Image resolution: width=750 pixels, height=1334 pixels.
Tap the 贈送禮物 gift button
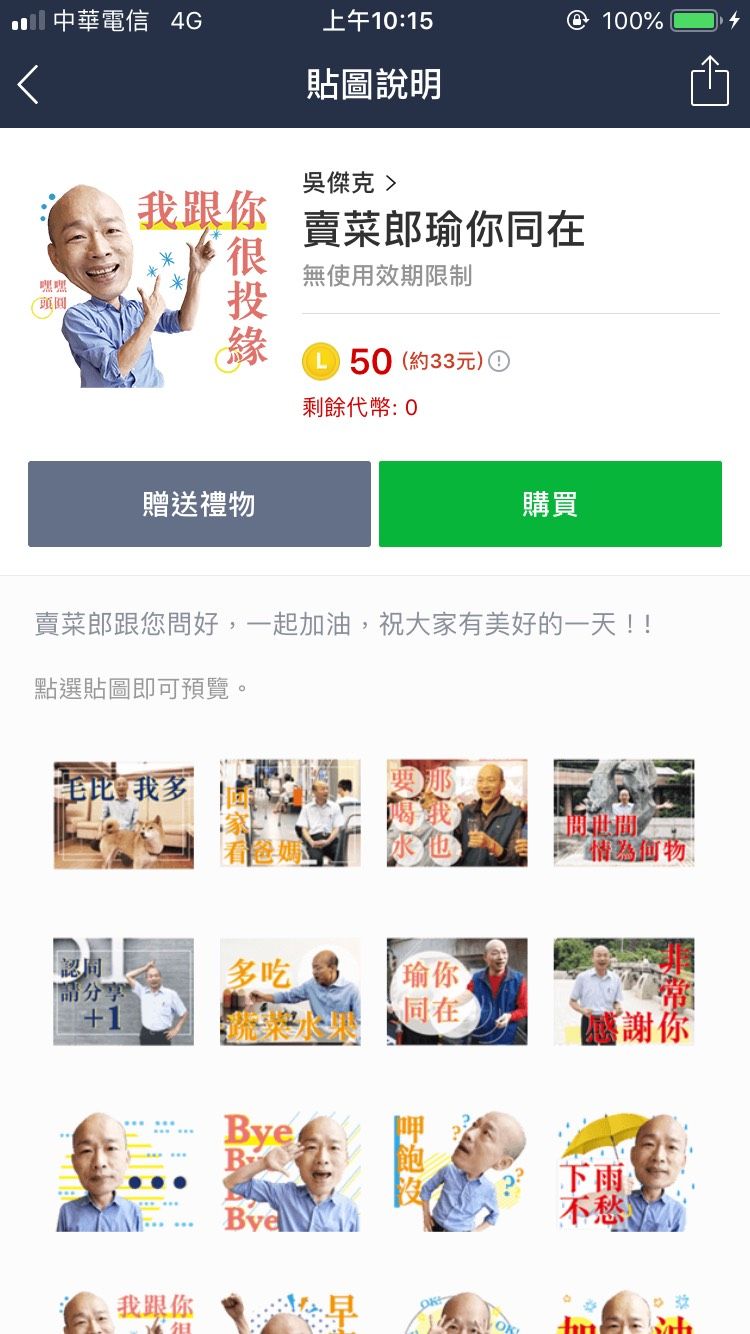pos(199,504)
